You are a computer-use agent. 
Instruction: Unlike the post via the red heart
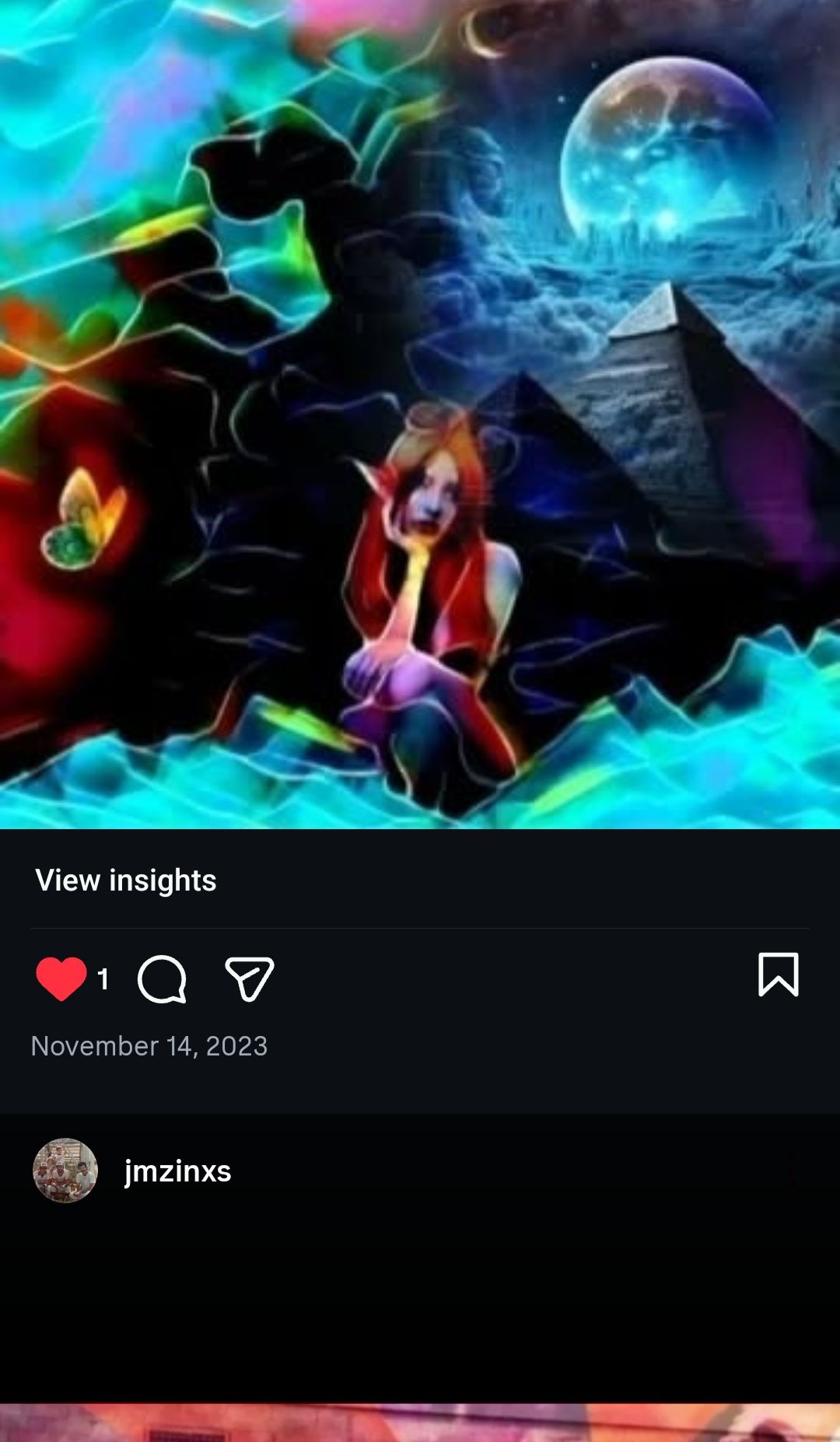pyautogui.click(x=61, y=978)
